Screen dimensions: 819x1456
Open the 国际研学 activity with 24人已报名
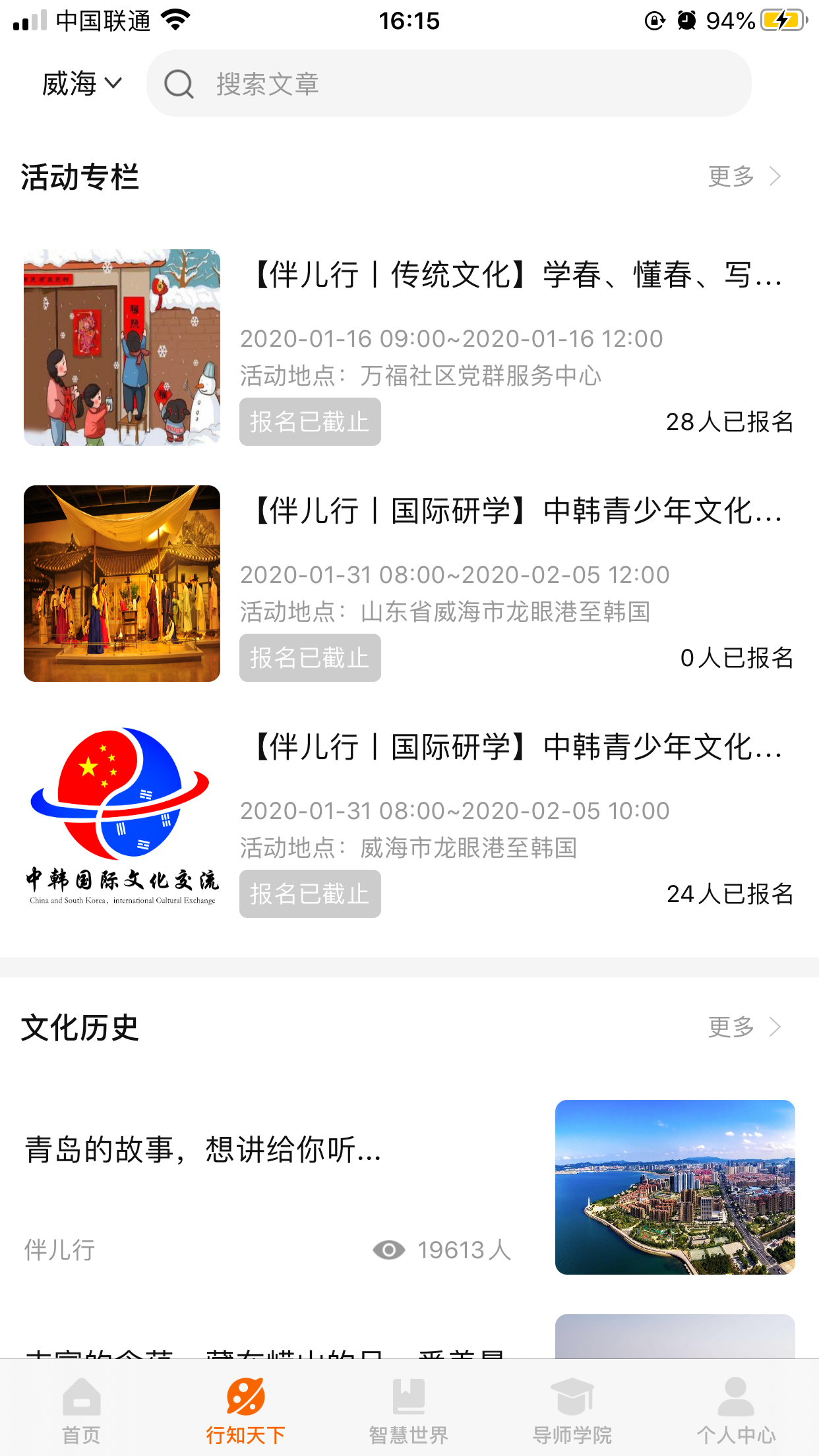(x=517, y=747)
